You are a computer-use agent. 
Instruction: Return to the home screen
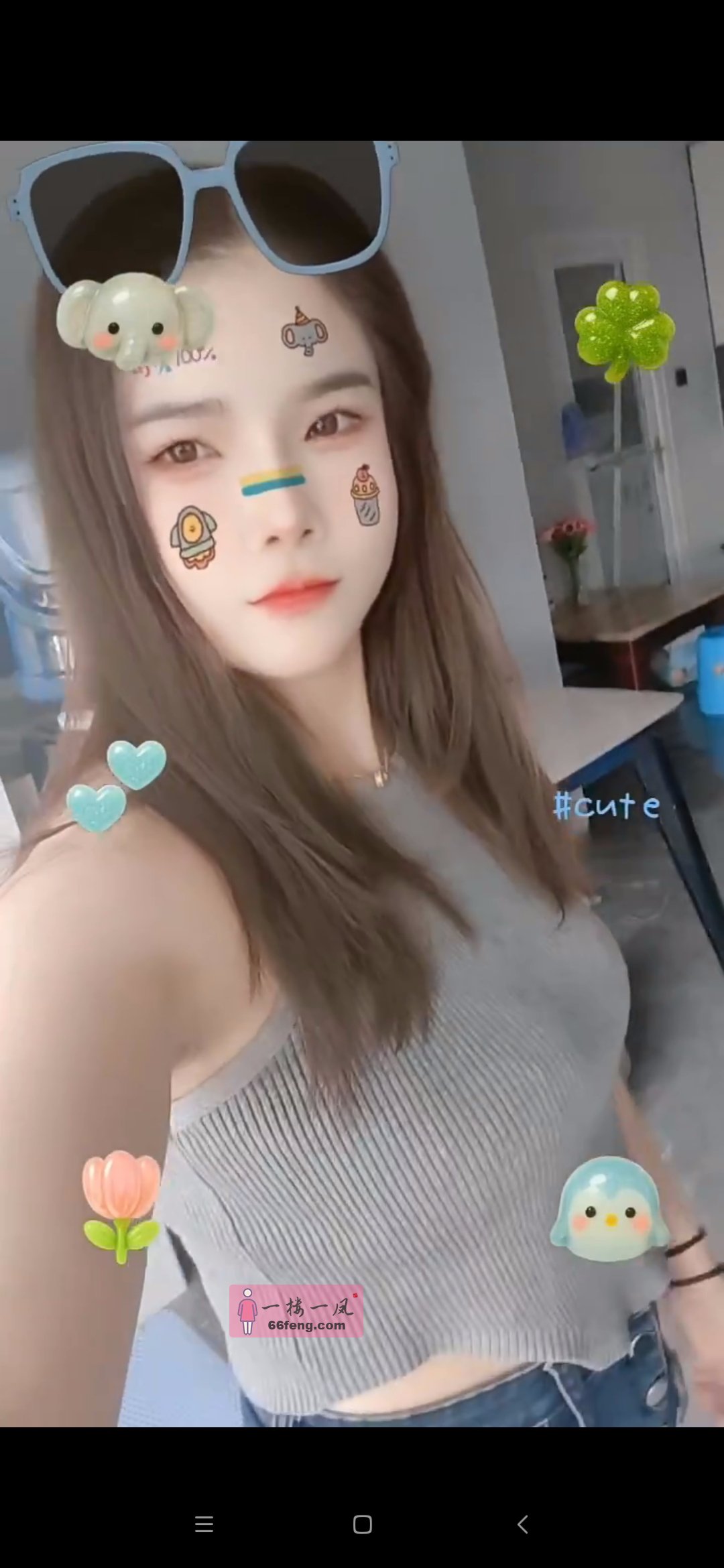point(363,1524)
